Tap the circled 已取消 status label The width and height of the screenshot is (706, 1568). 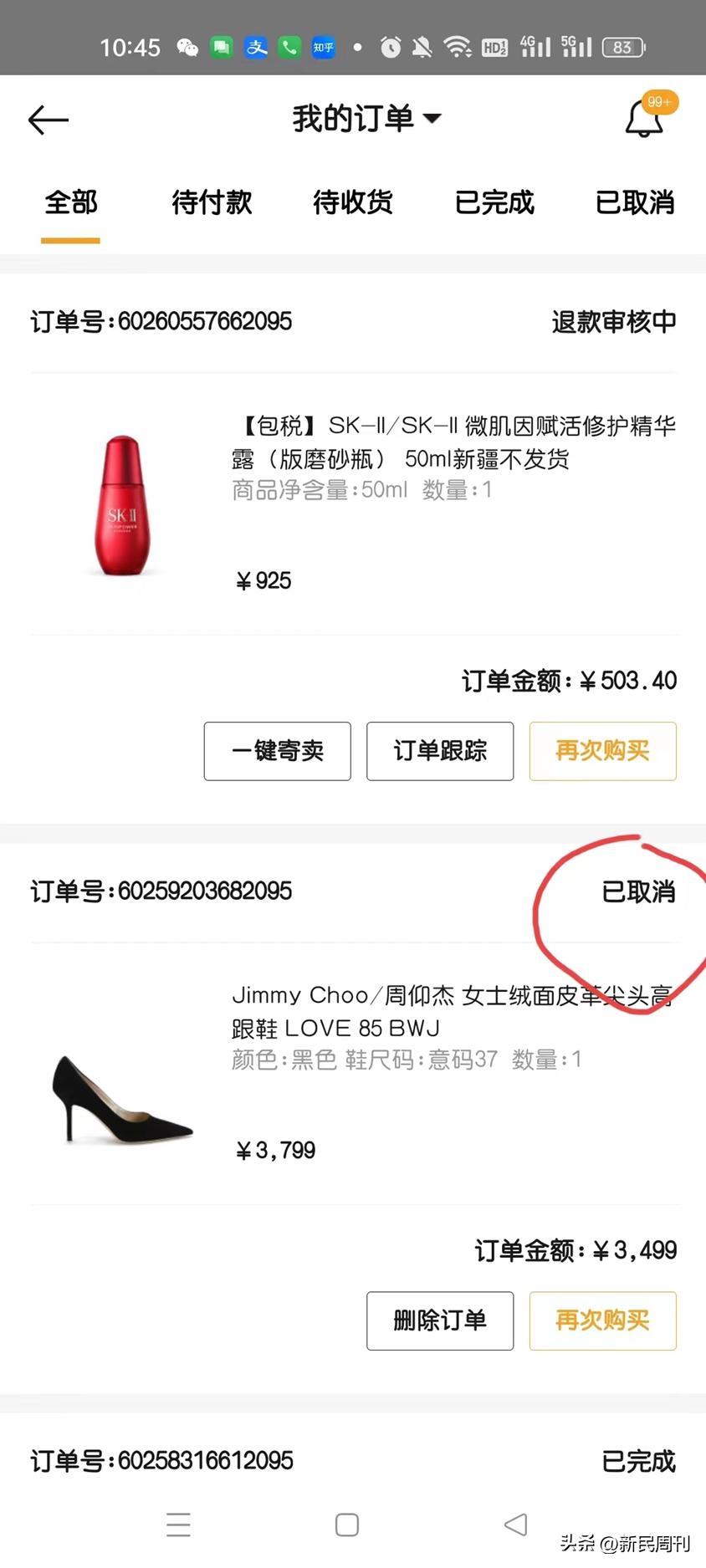click(638, 891)
